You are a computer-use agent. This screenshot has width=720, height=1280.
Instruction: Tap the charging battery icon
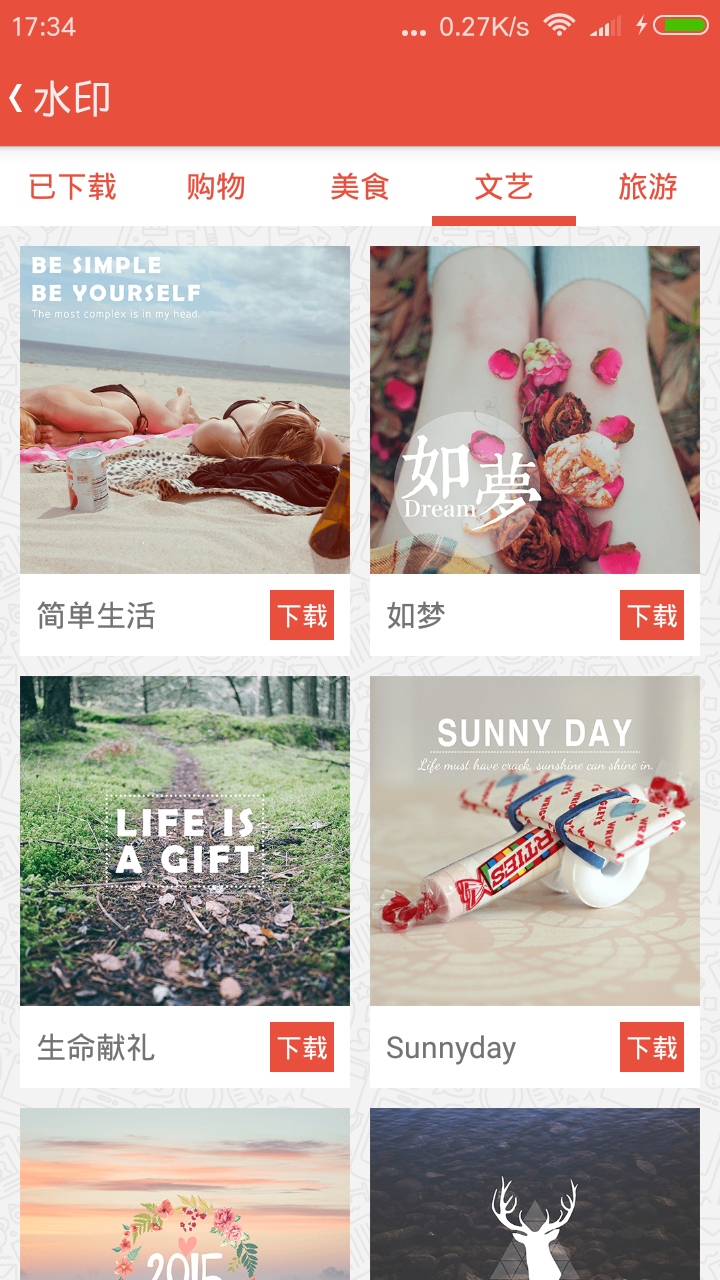tap(678, 26)
